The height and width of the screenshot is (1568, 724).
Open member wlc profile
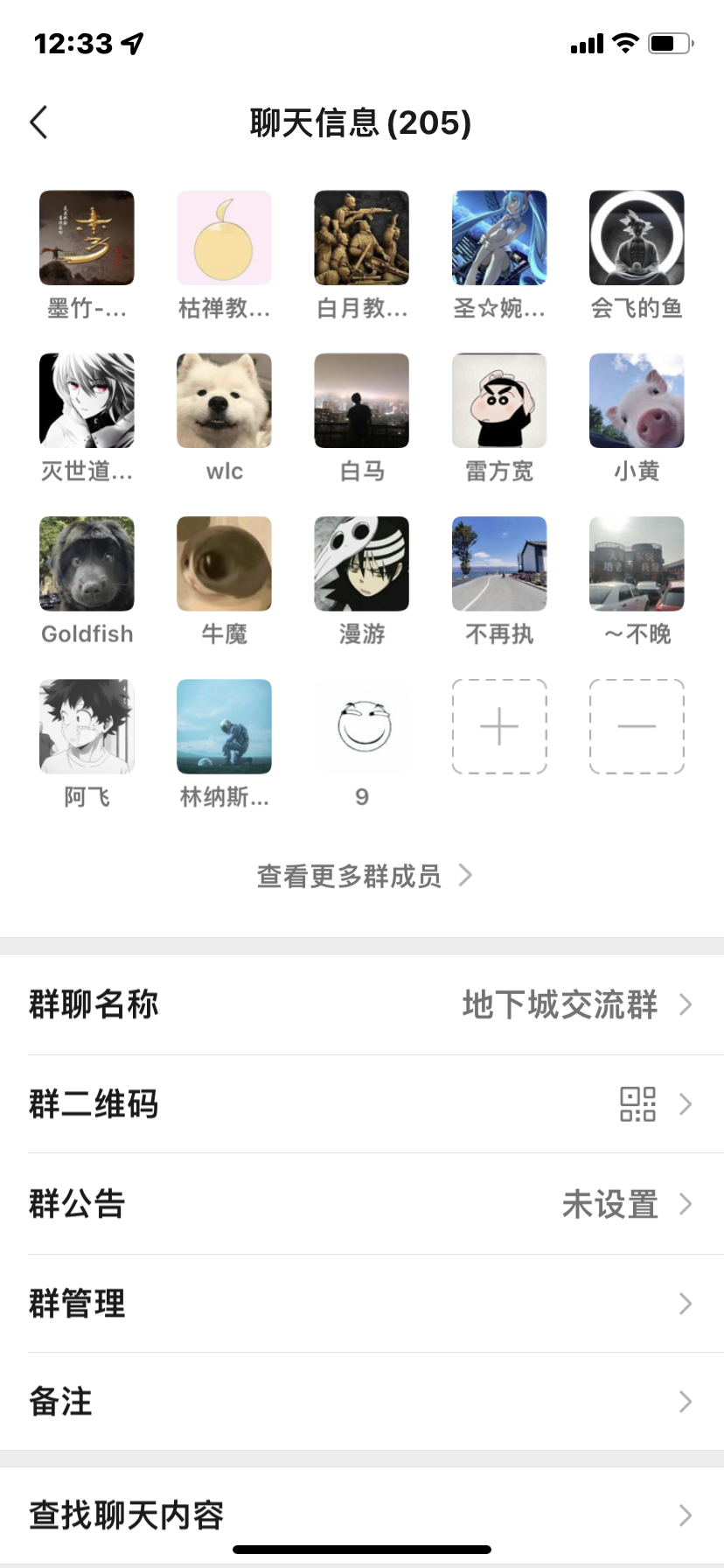tap(224, 401)
